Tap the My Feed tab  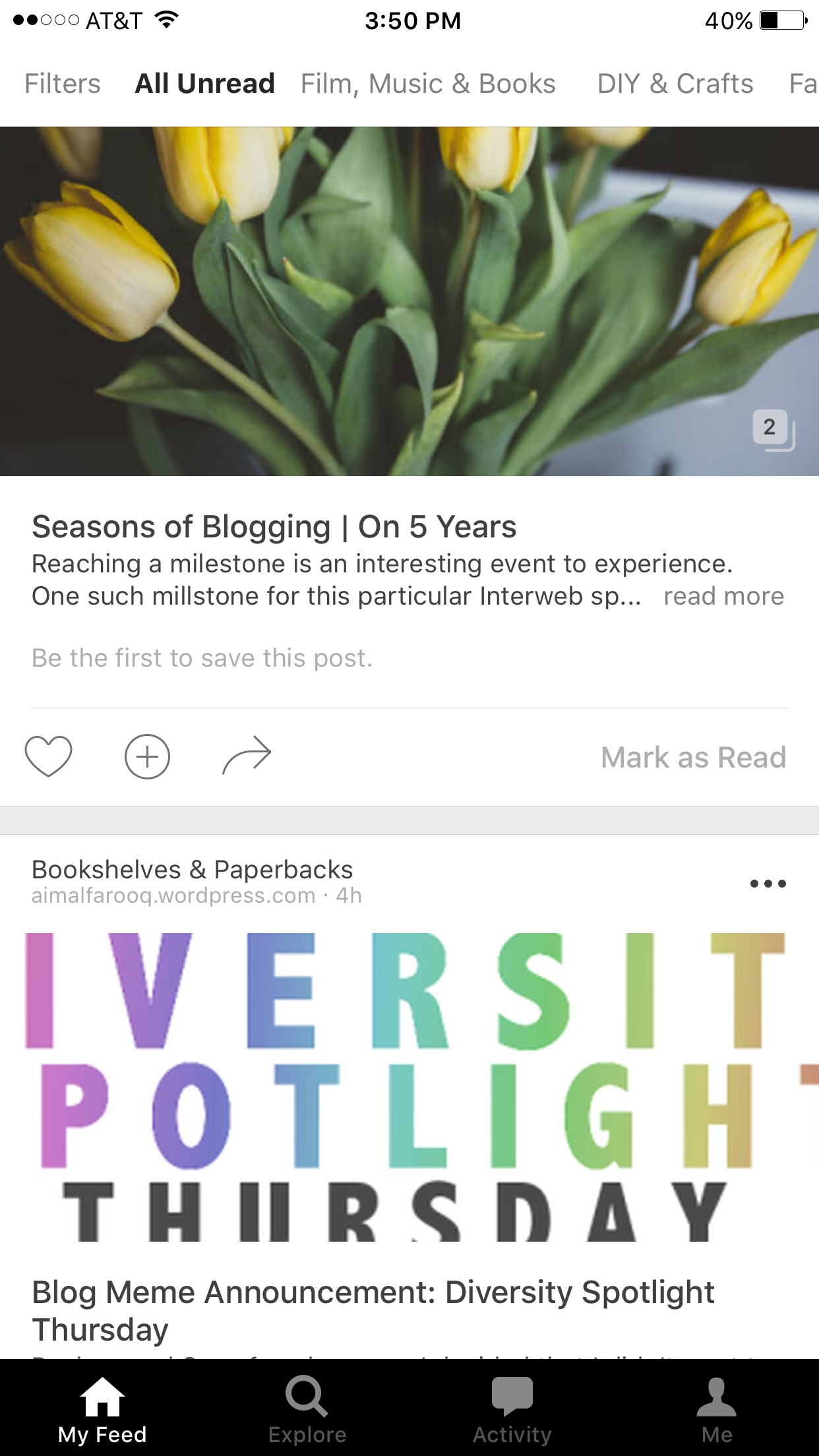pos(102,1409)
